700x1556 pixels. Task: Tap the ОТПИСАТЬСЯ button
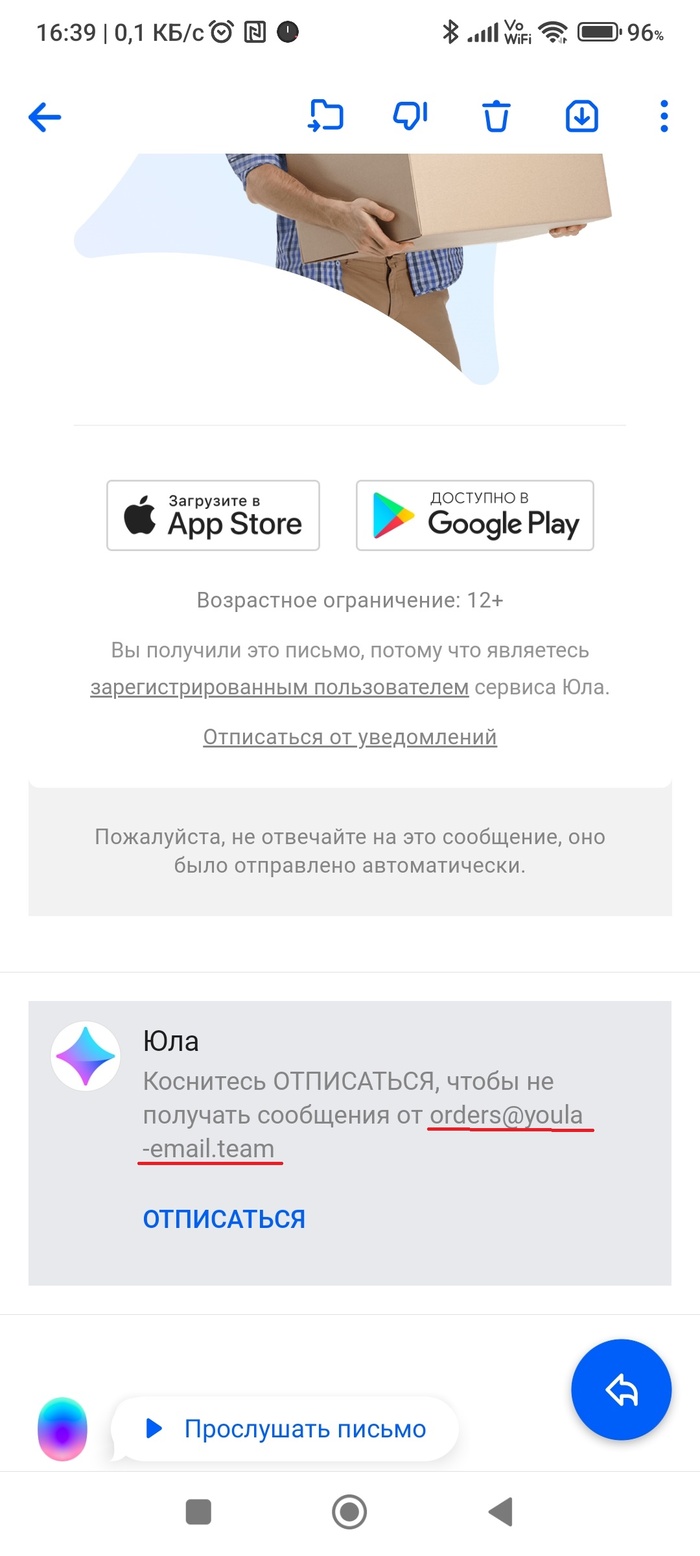pos(224,1219)
